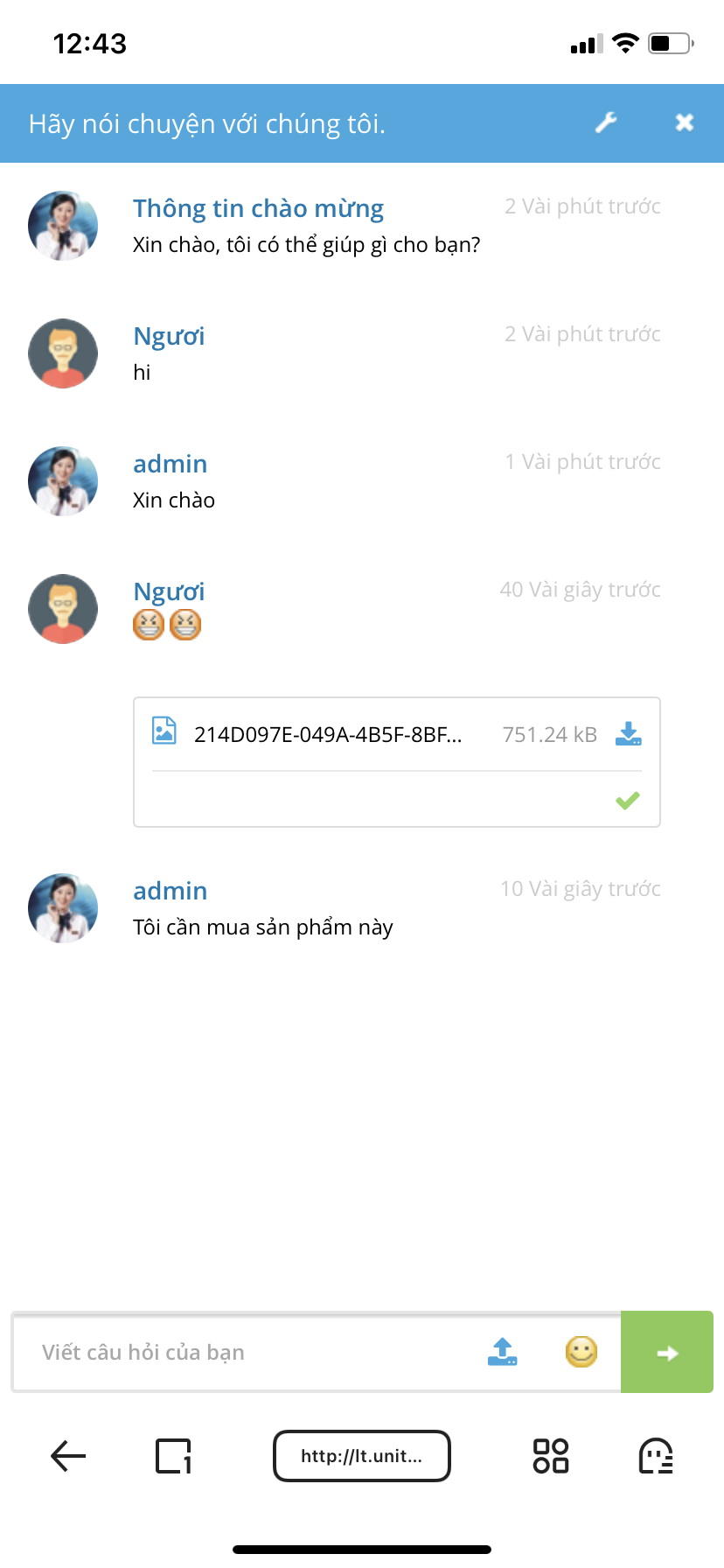Close the chat window
Viewport: 724px width, 1568px height.
point(684,122)
